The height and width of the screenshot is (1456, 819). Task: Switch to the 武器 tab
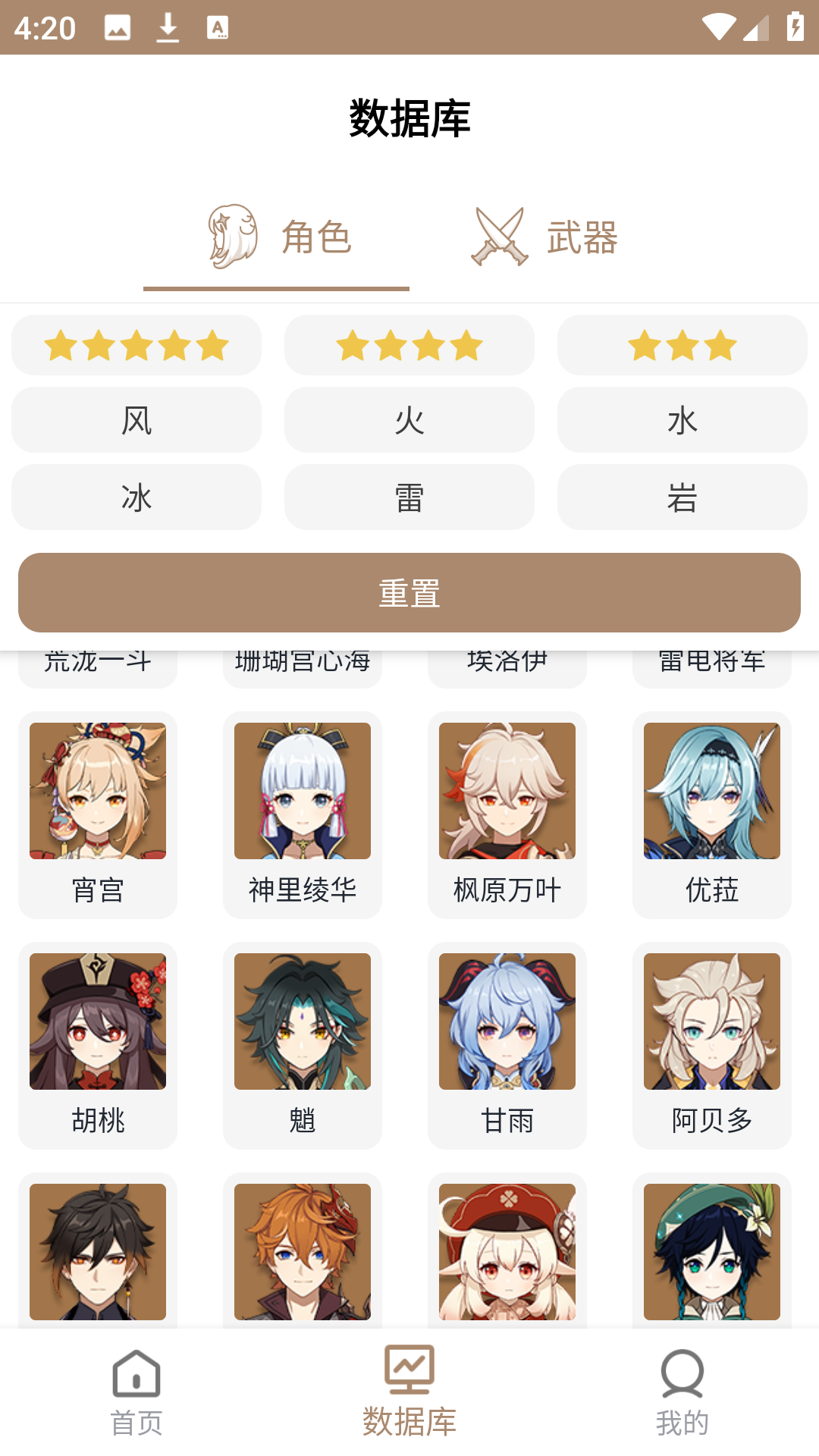pyautogui.click(x=544, y=237)
